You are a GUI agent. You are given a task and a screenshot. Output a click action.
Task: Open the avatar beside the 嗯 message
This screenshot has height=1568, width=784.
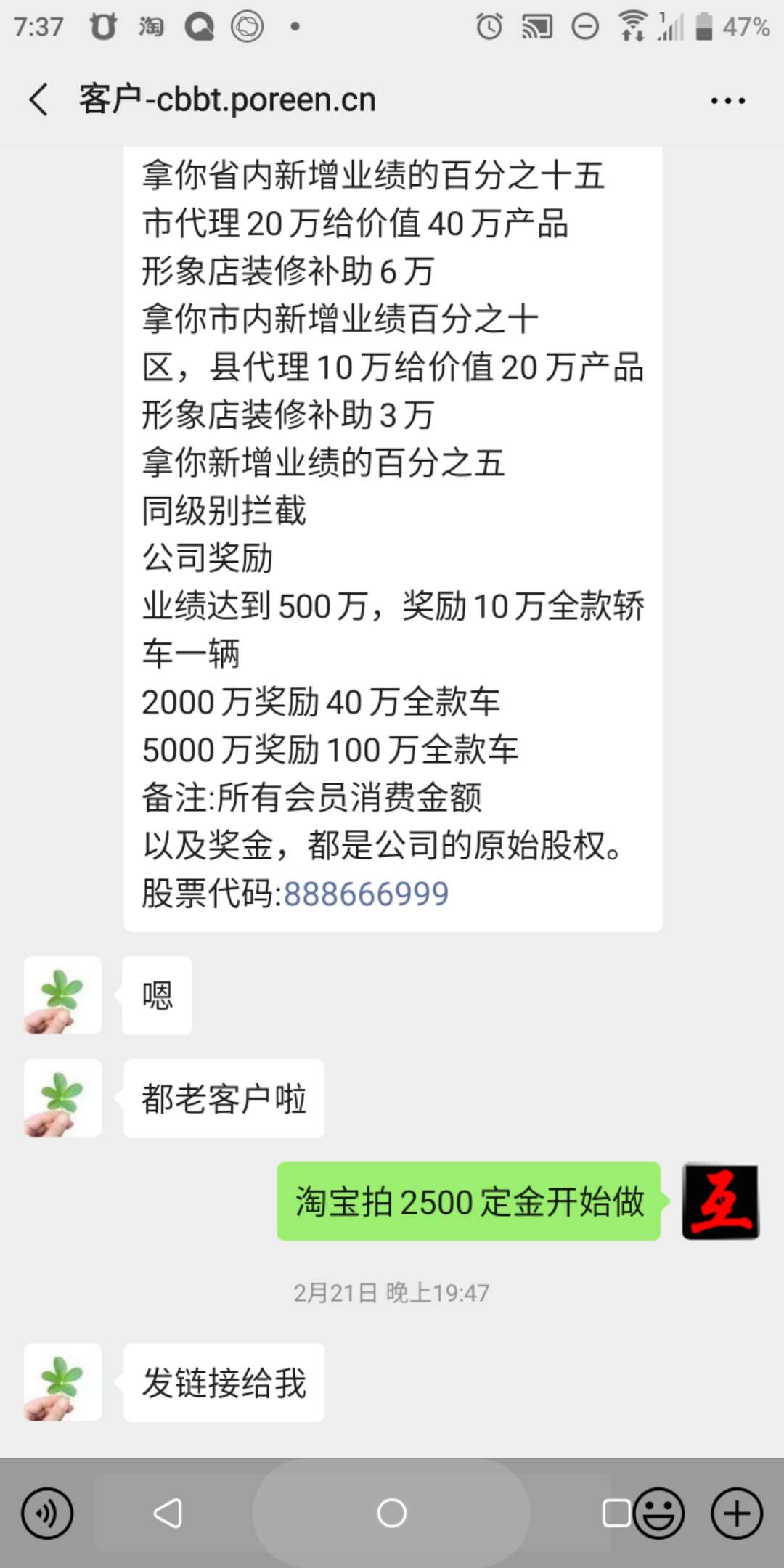[x=63, y=995]
